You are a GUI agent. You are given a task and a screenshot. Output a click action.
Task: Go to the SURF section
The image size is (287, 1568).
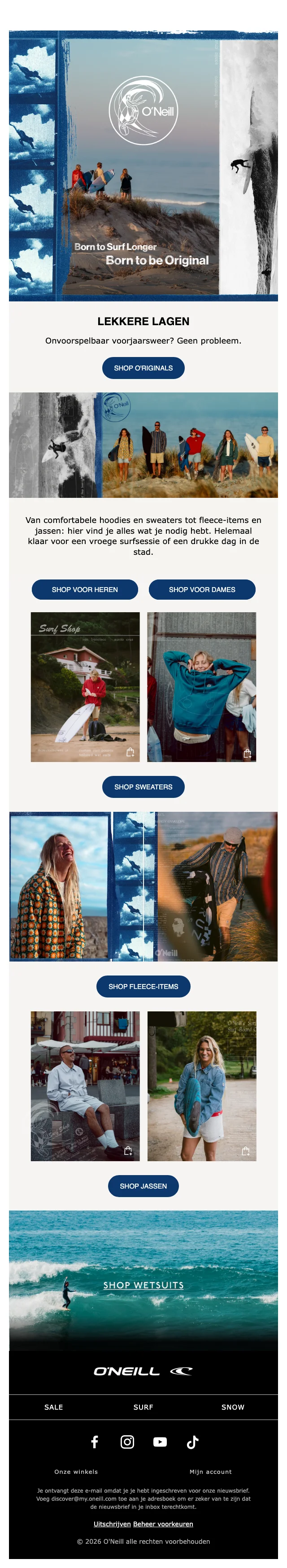143,1407
